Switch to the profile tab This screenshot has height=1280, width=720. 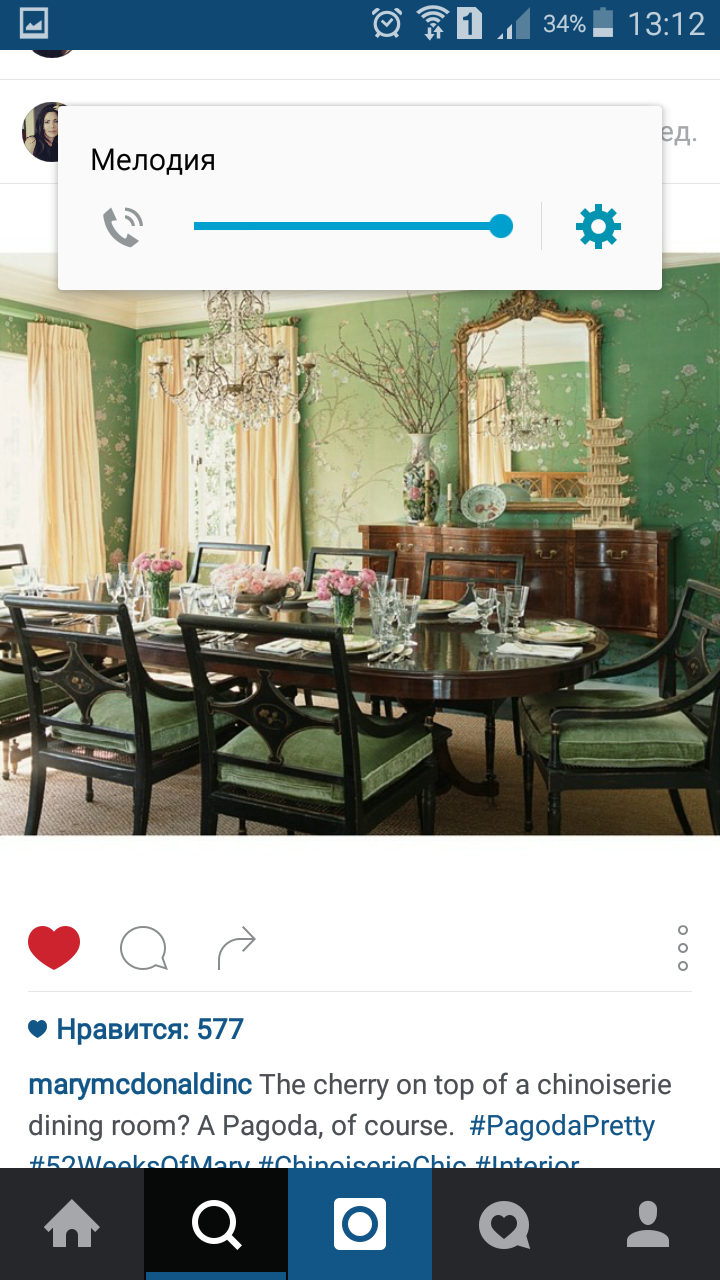pyautogui.click(x=648, y=1224)
